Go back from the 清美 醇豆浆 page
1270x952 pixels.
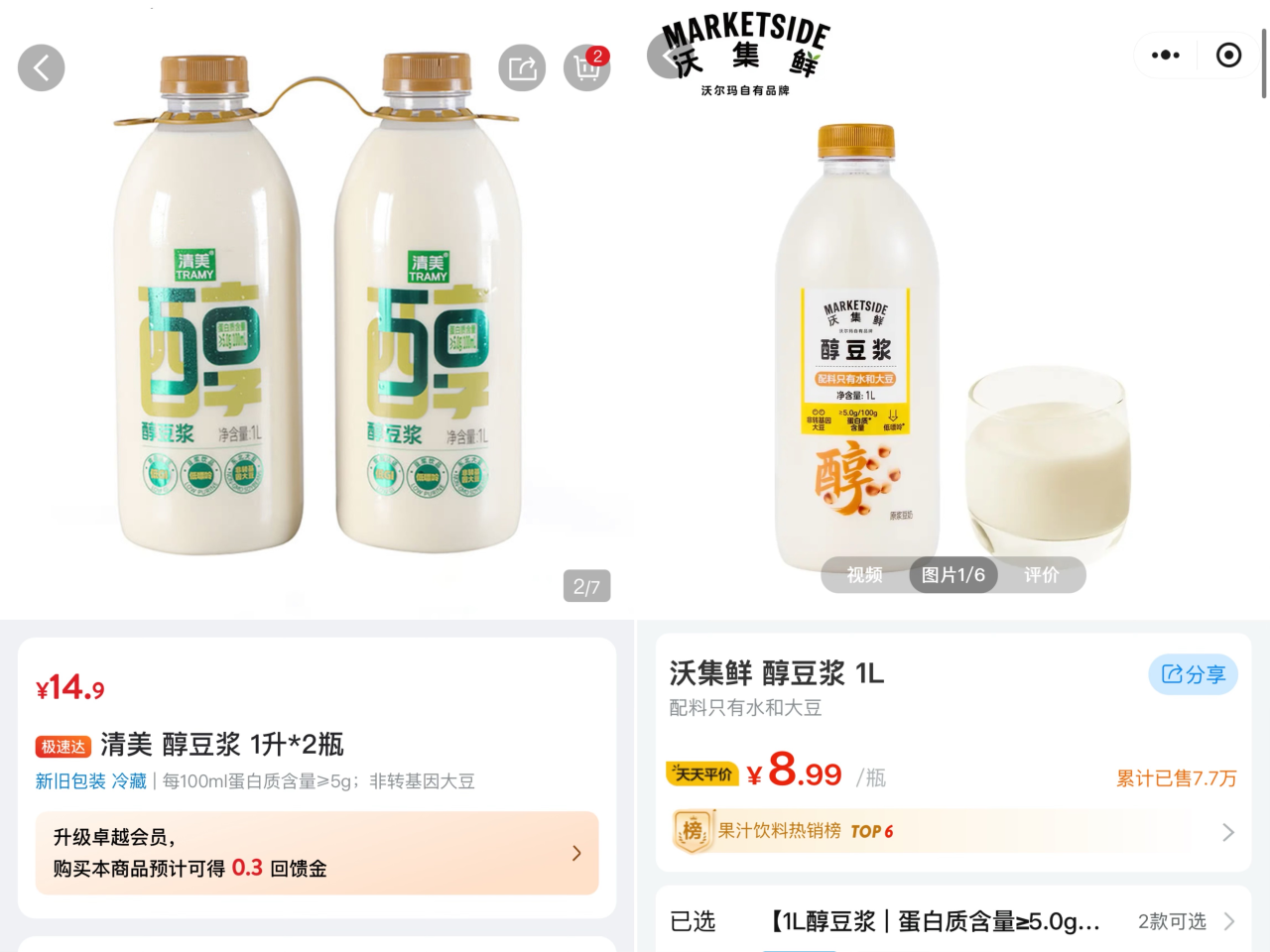41,67
